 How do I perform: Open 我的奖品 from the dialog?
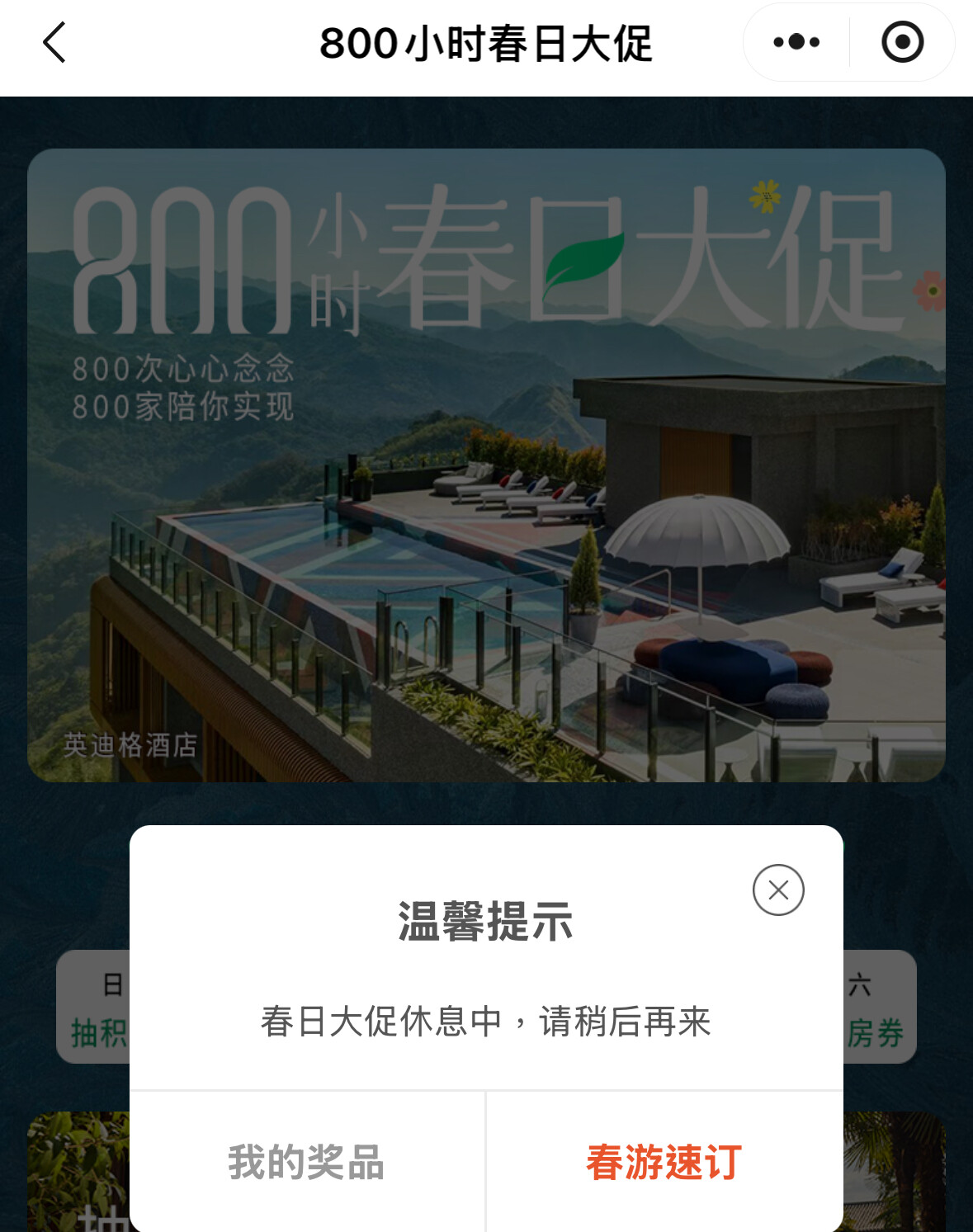[x=307, y=1162]
